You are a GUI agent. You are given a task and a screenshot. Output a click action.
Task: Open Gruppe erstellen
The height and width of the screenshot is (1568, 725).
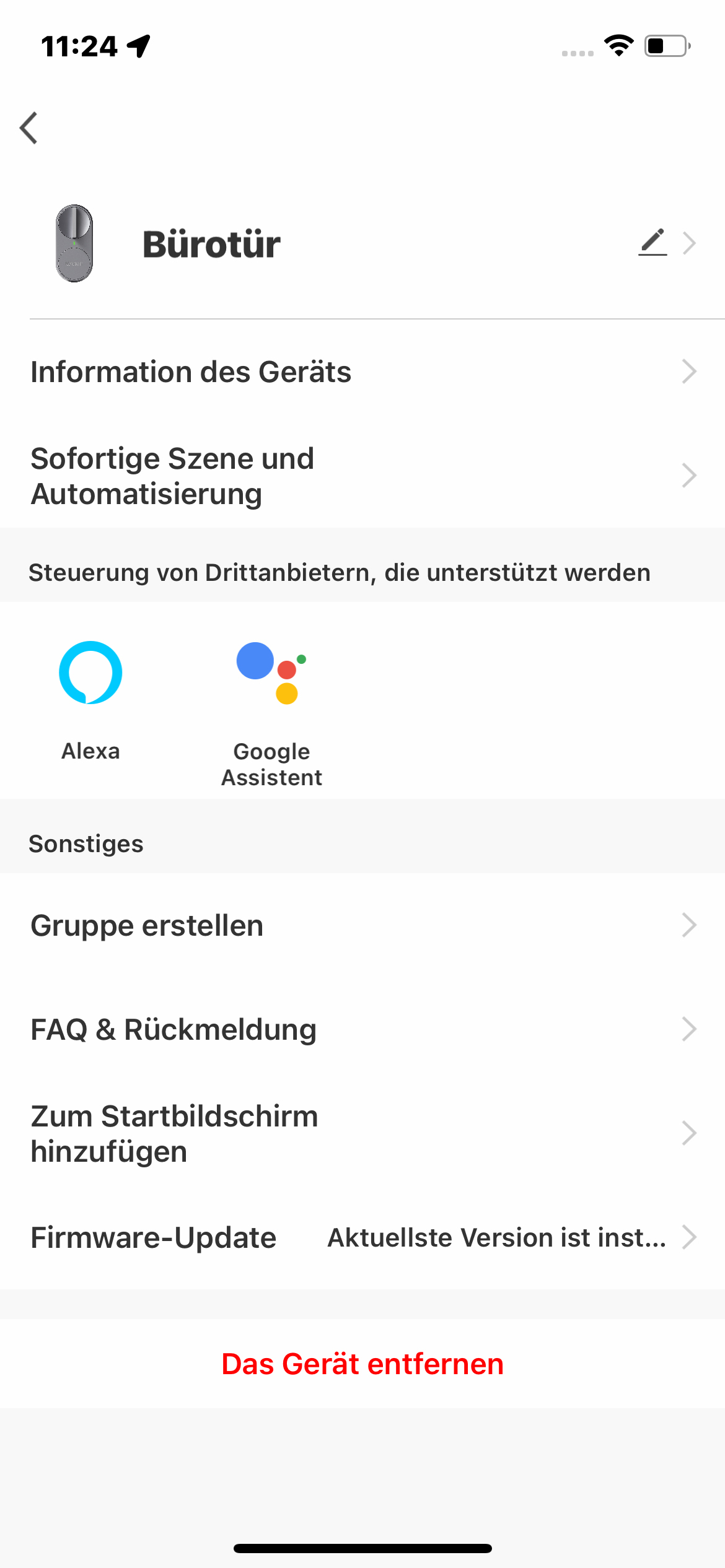click(x=362, y=926)
